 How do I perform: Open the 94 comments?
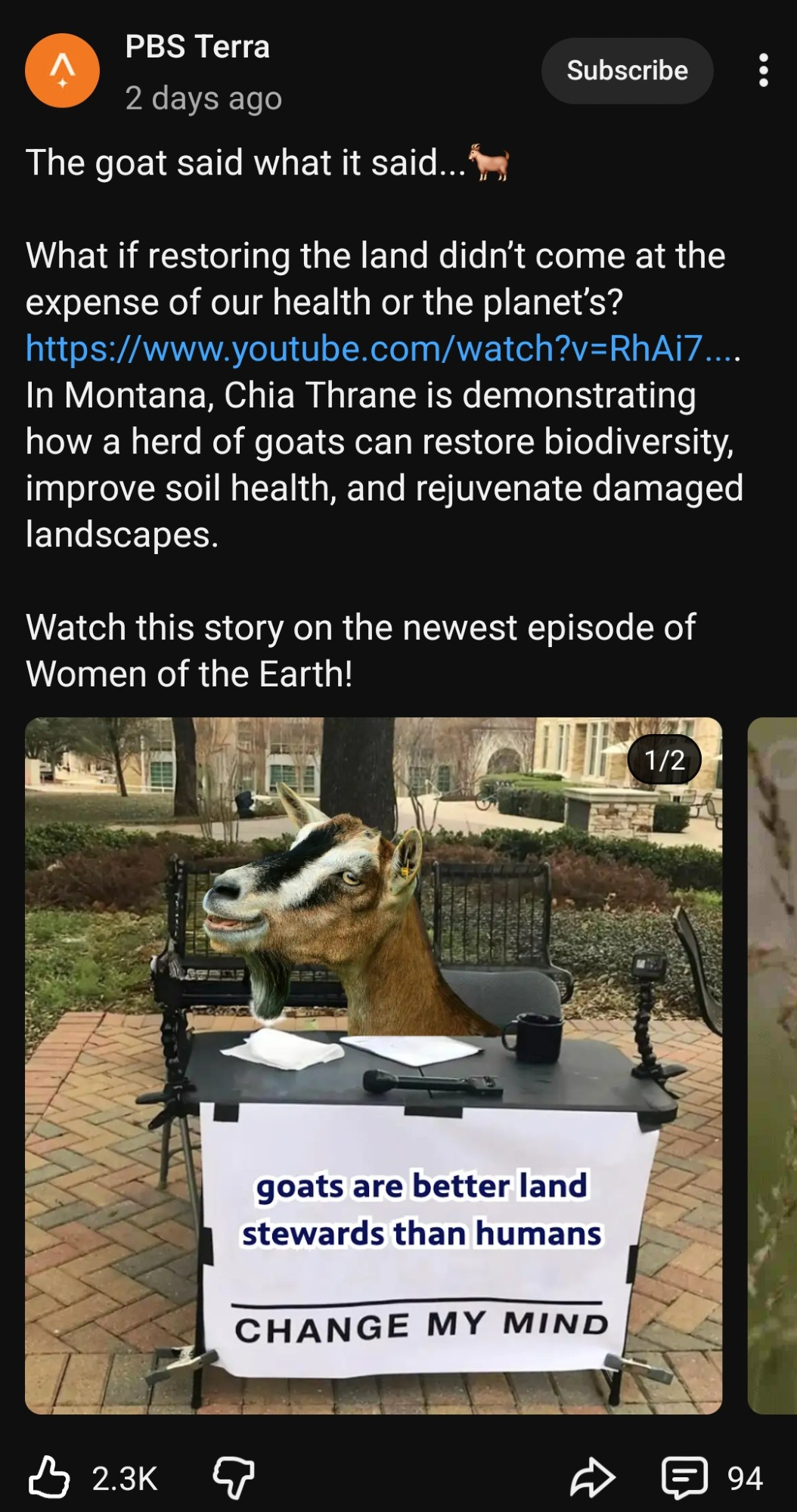point(685,1476)
